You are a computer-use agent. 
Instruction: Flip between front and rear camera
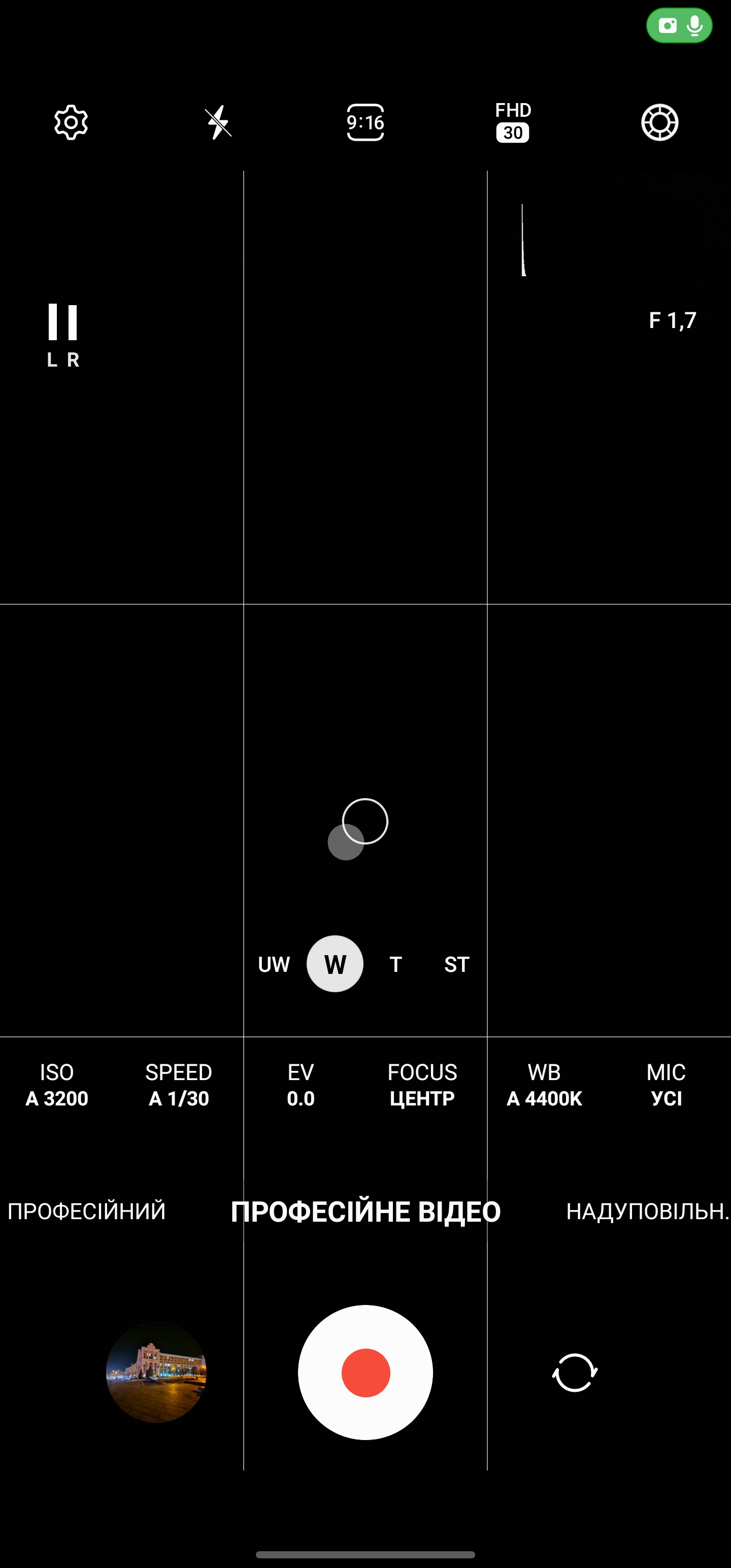pos(575,1373)
